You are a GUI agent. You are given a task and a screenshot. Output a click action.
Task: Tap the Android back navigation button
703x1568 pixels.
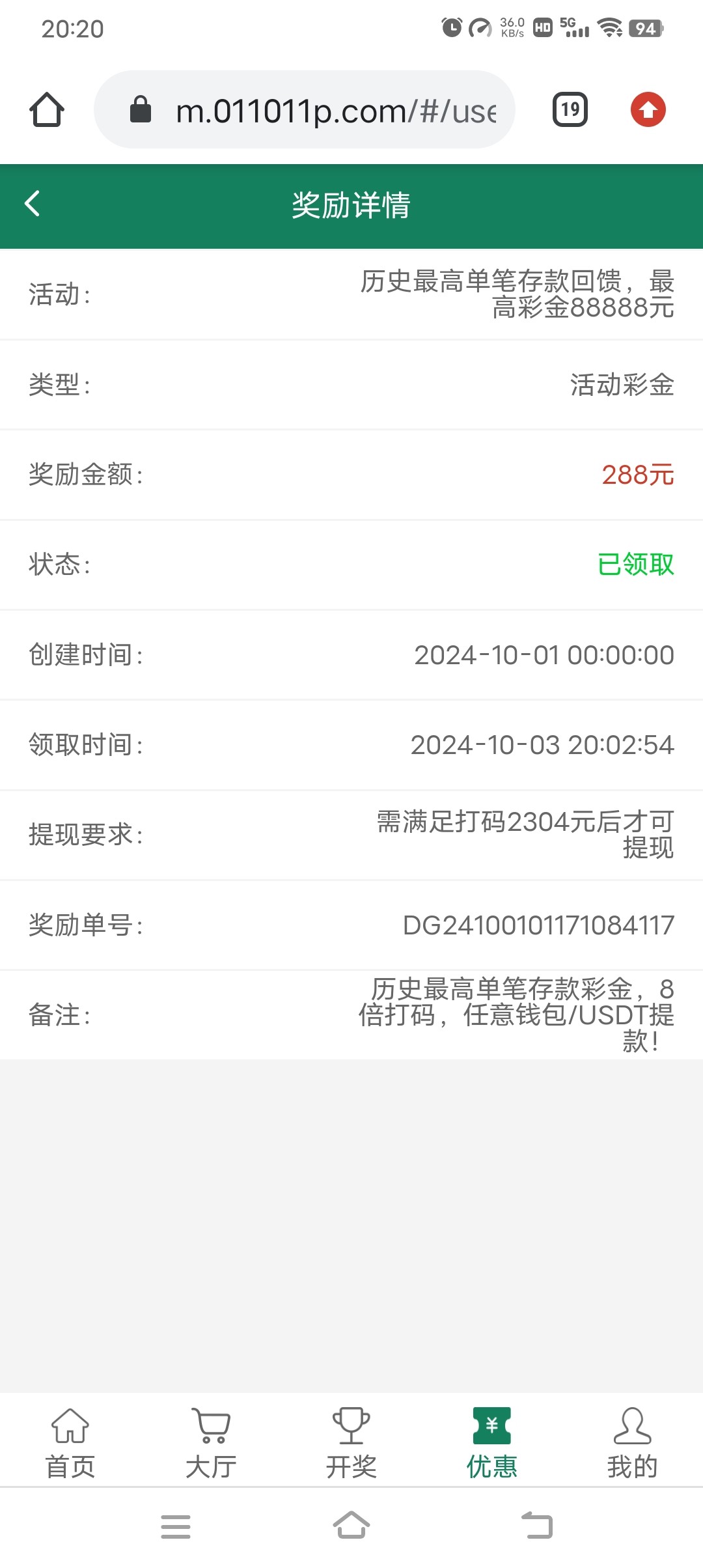click(527, 1527)
